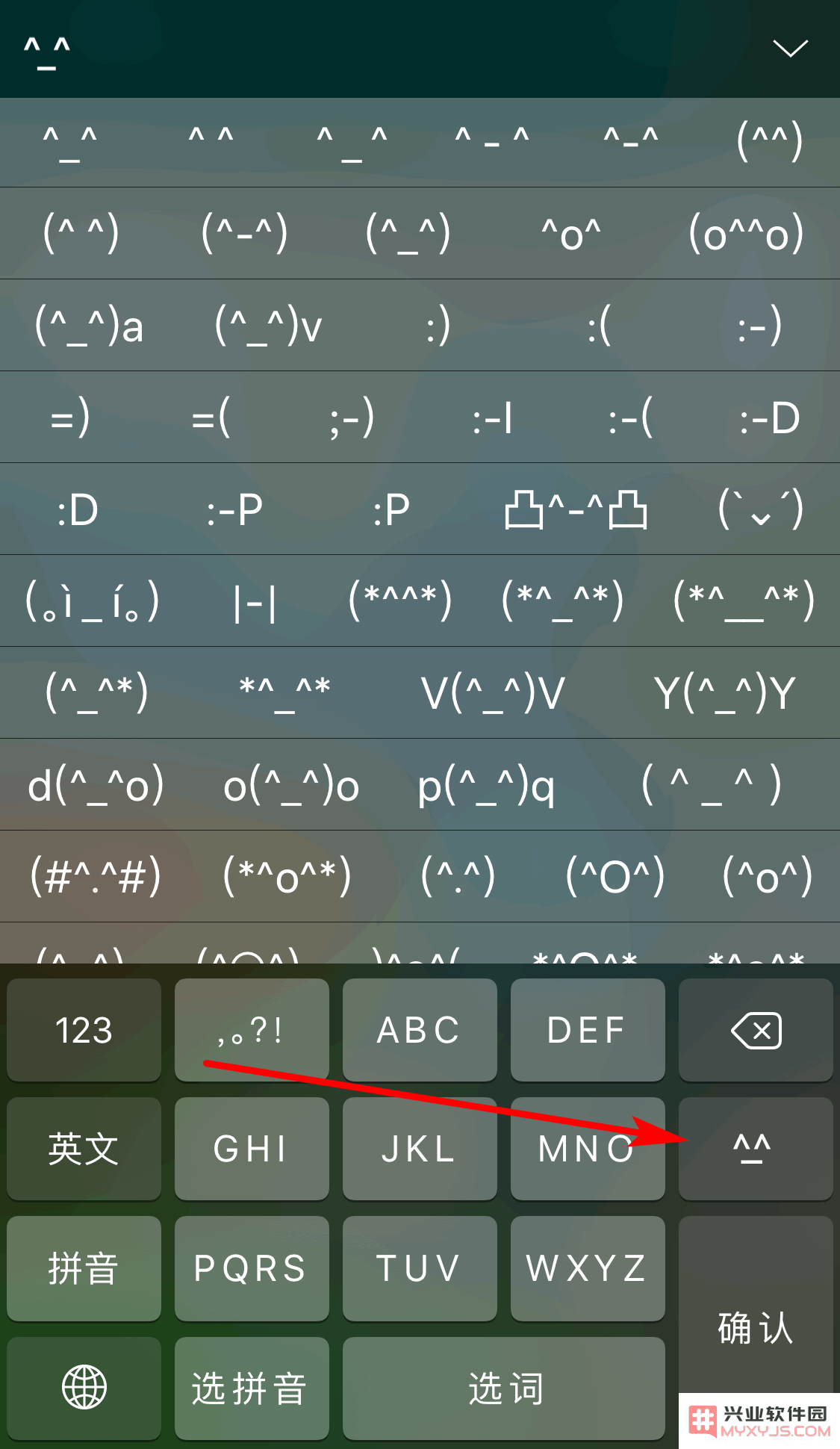The image size is (840, 1449).
Task: Tap the MNO key
Action: coord(587,1149)
